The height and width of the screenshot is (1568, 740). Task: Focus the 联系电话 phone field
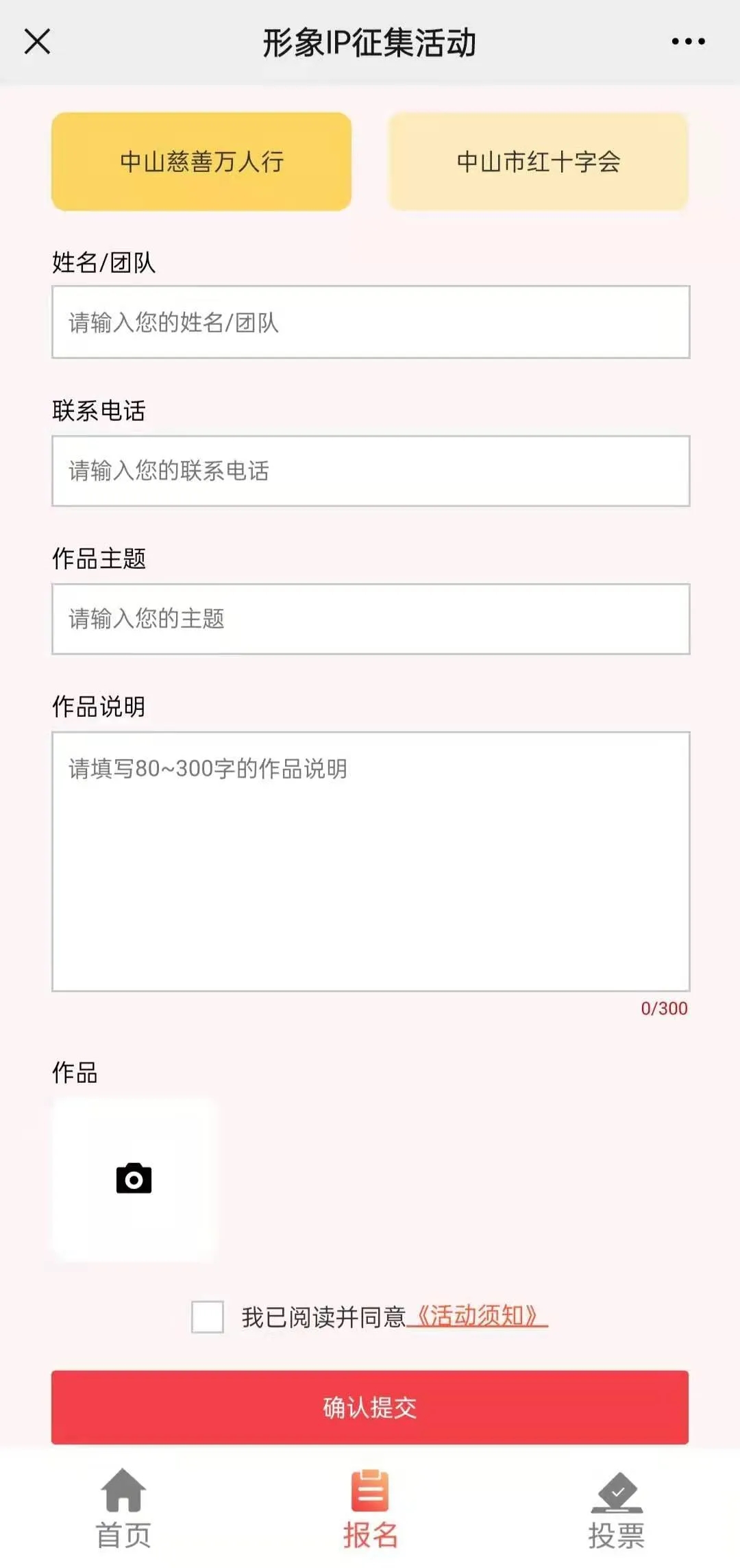(370, 471)
